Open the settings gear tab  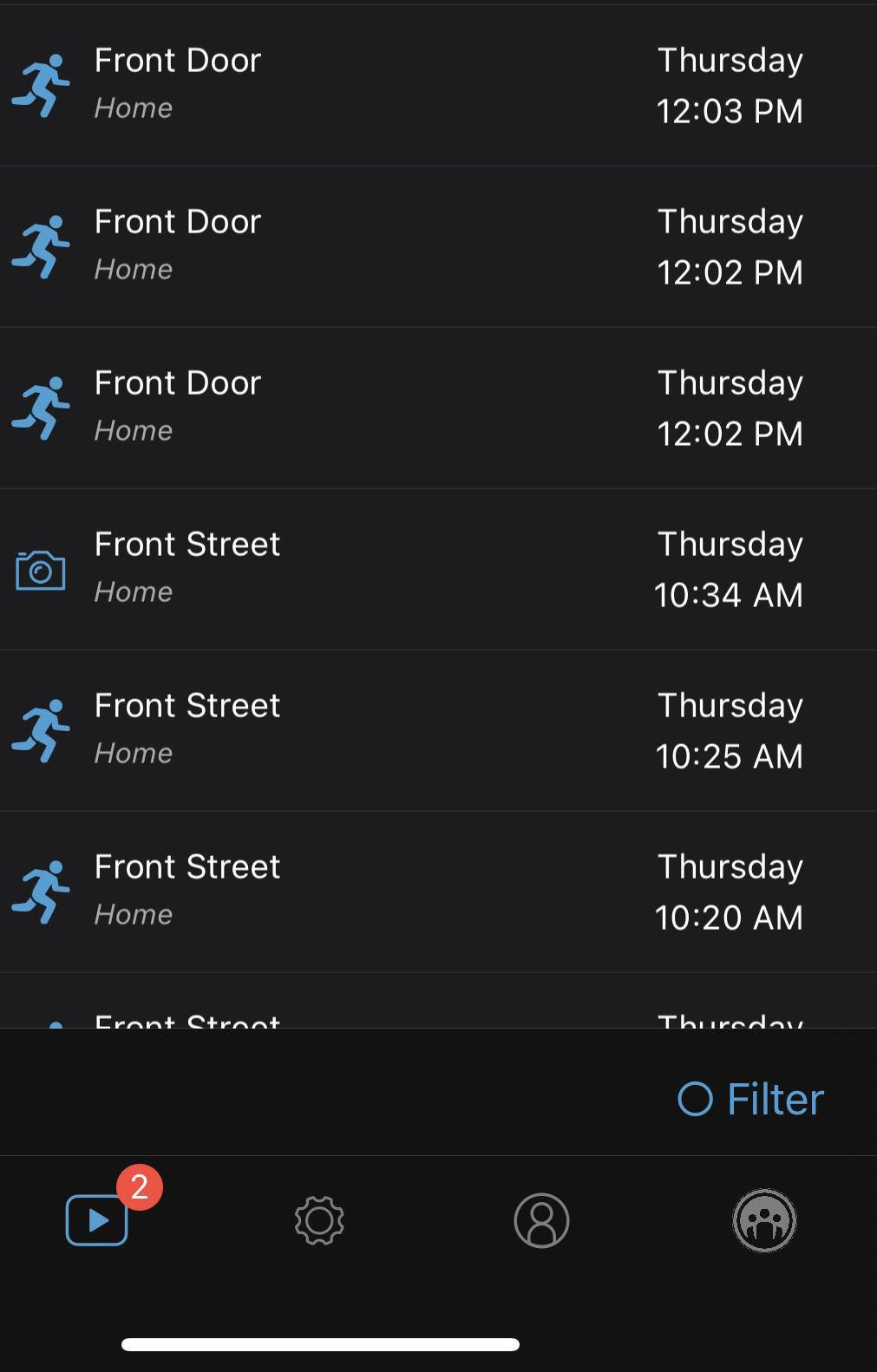pyautogui.click(x=319, y=1220)
